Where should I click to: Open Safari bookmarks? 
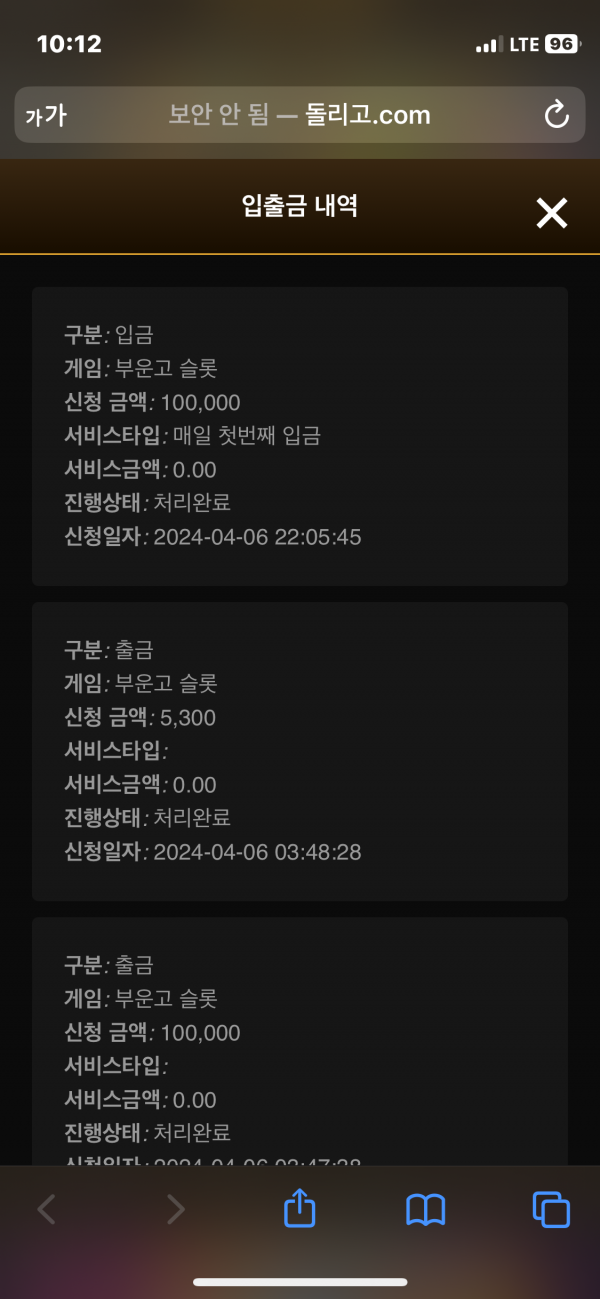[426, 1210]
